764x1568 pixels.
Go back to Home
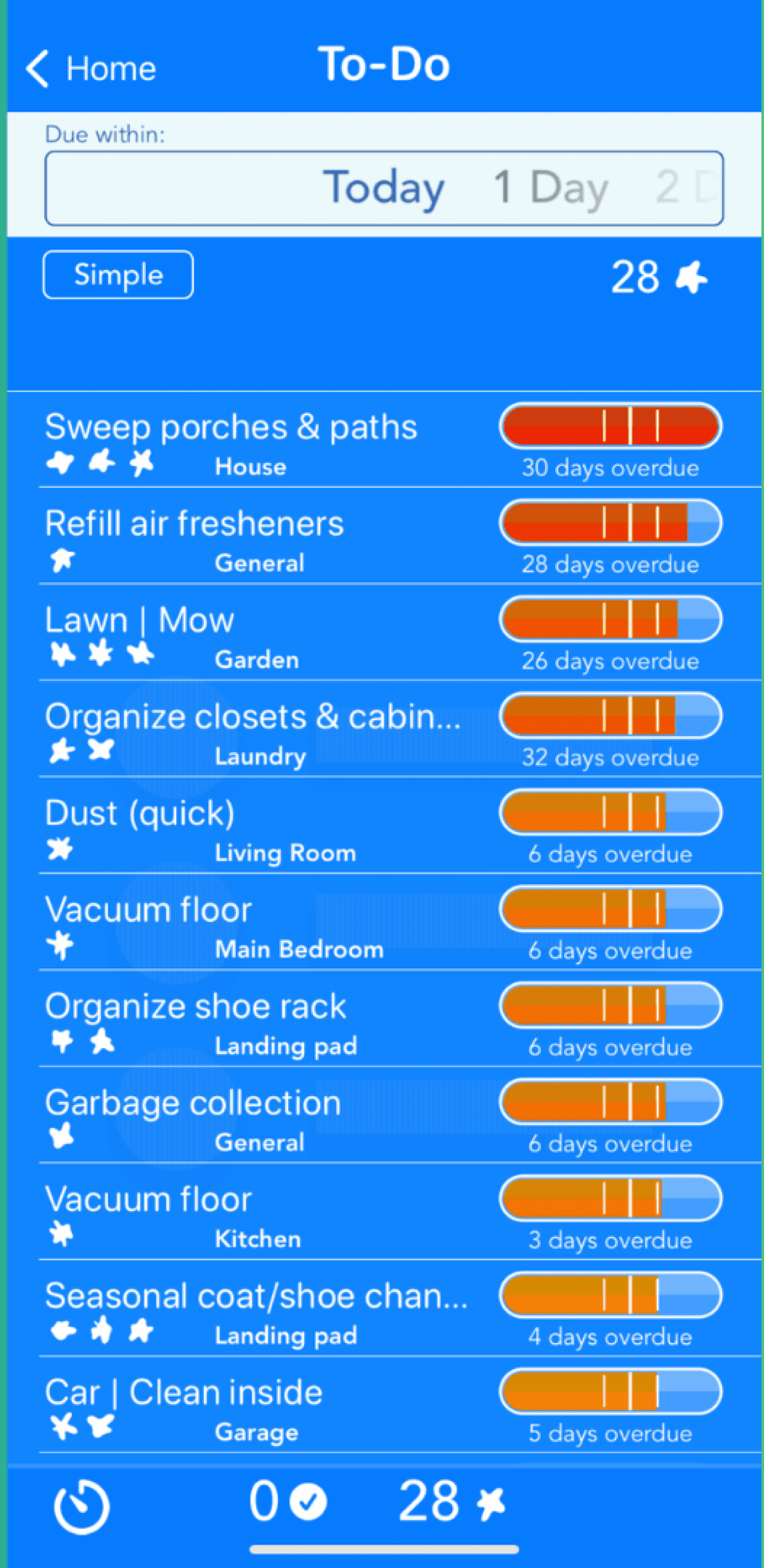[x=91, y=69]
